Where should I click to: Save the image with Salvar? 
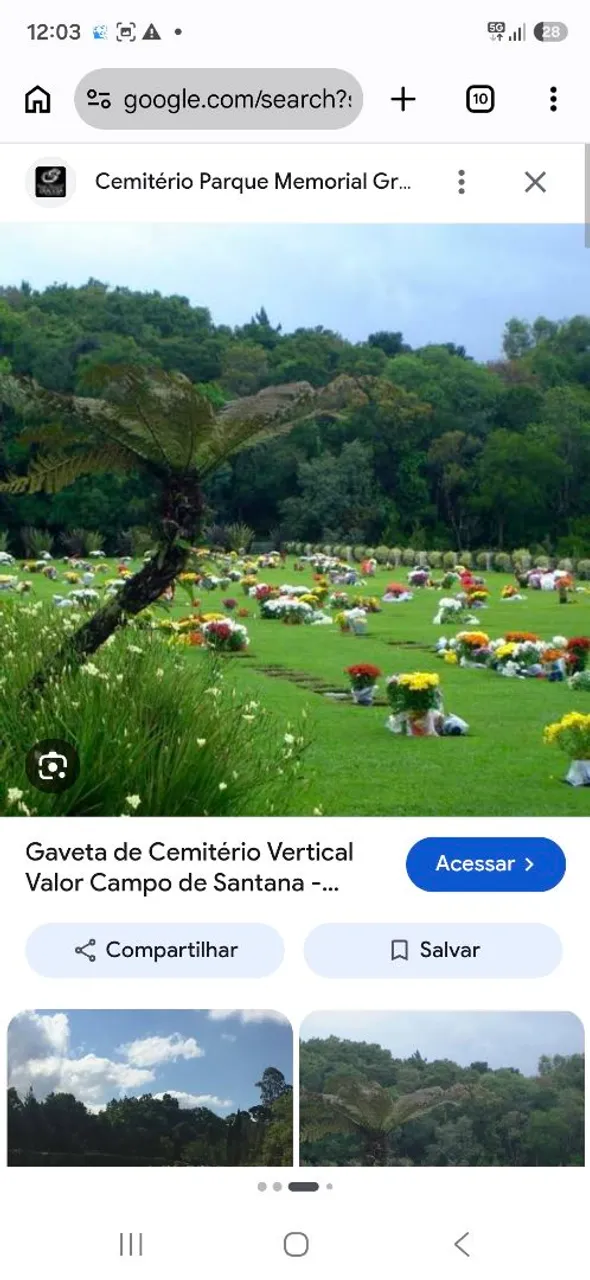[433, 950]
